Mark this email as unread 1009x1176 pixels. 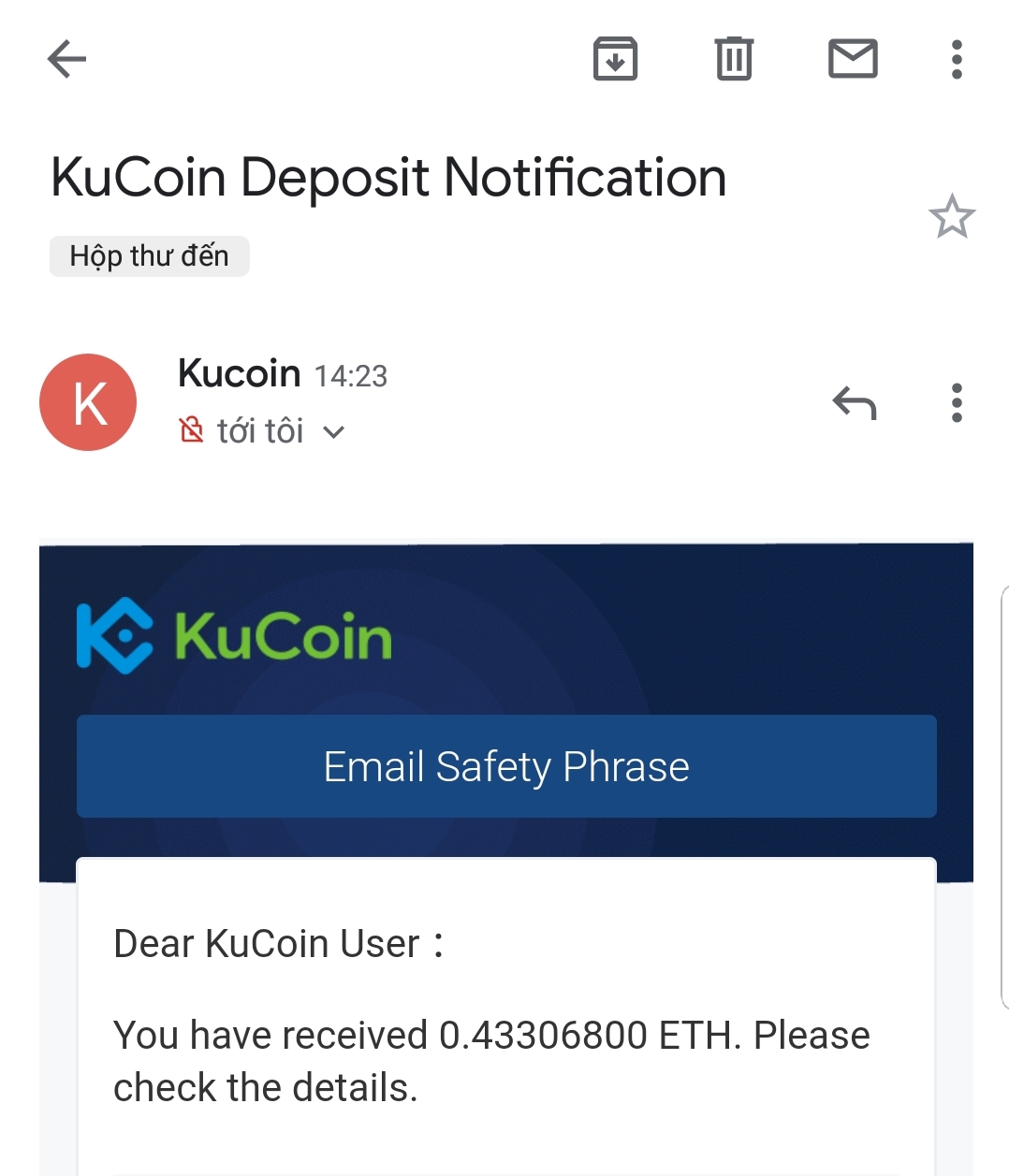pyautogui.click(x=853, y=59)
